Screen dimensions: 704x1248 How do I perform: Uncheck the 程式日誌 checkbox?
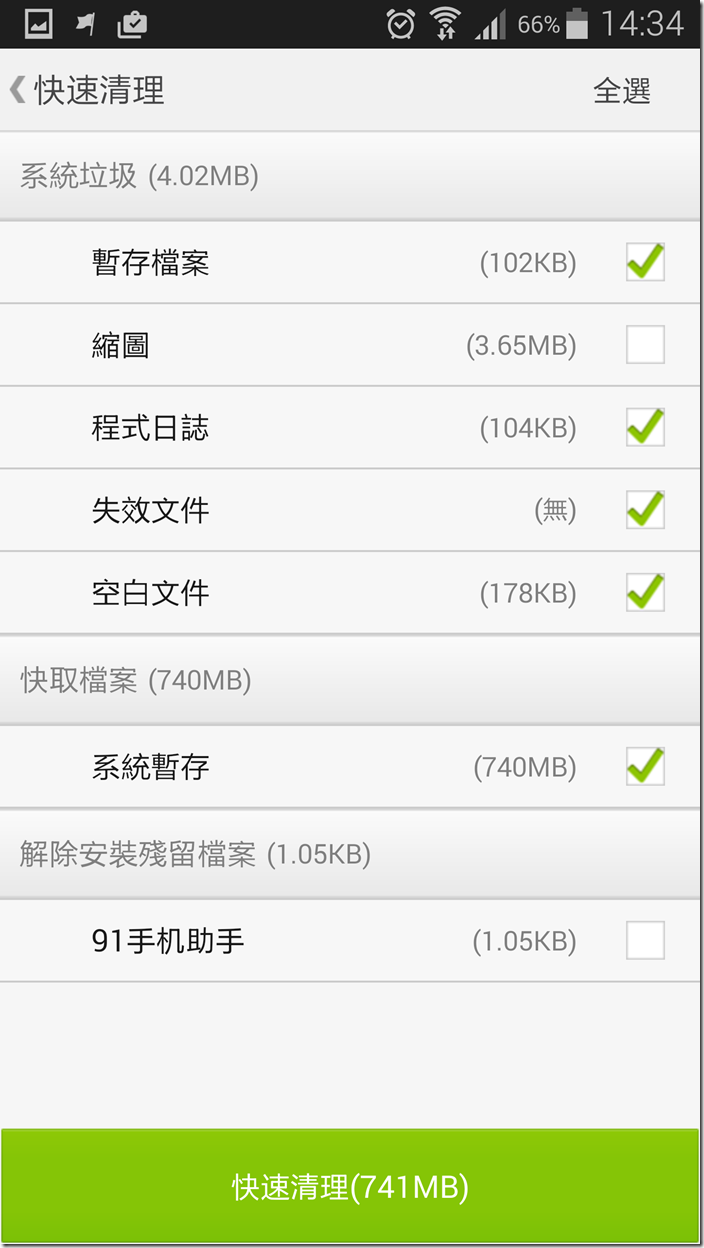645,428
